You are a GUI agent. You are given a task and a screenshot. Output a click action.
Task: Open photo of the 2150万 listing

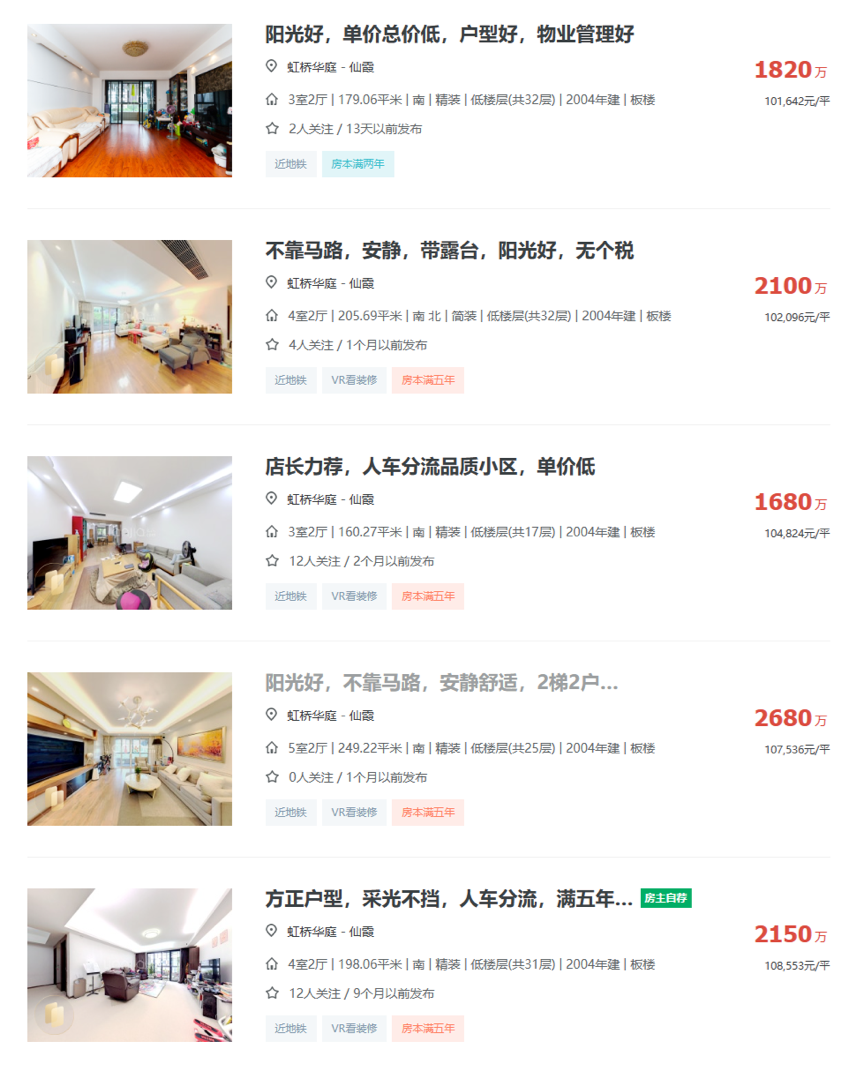pos(129,965)
